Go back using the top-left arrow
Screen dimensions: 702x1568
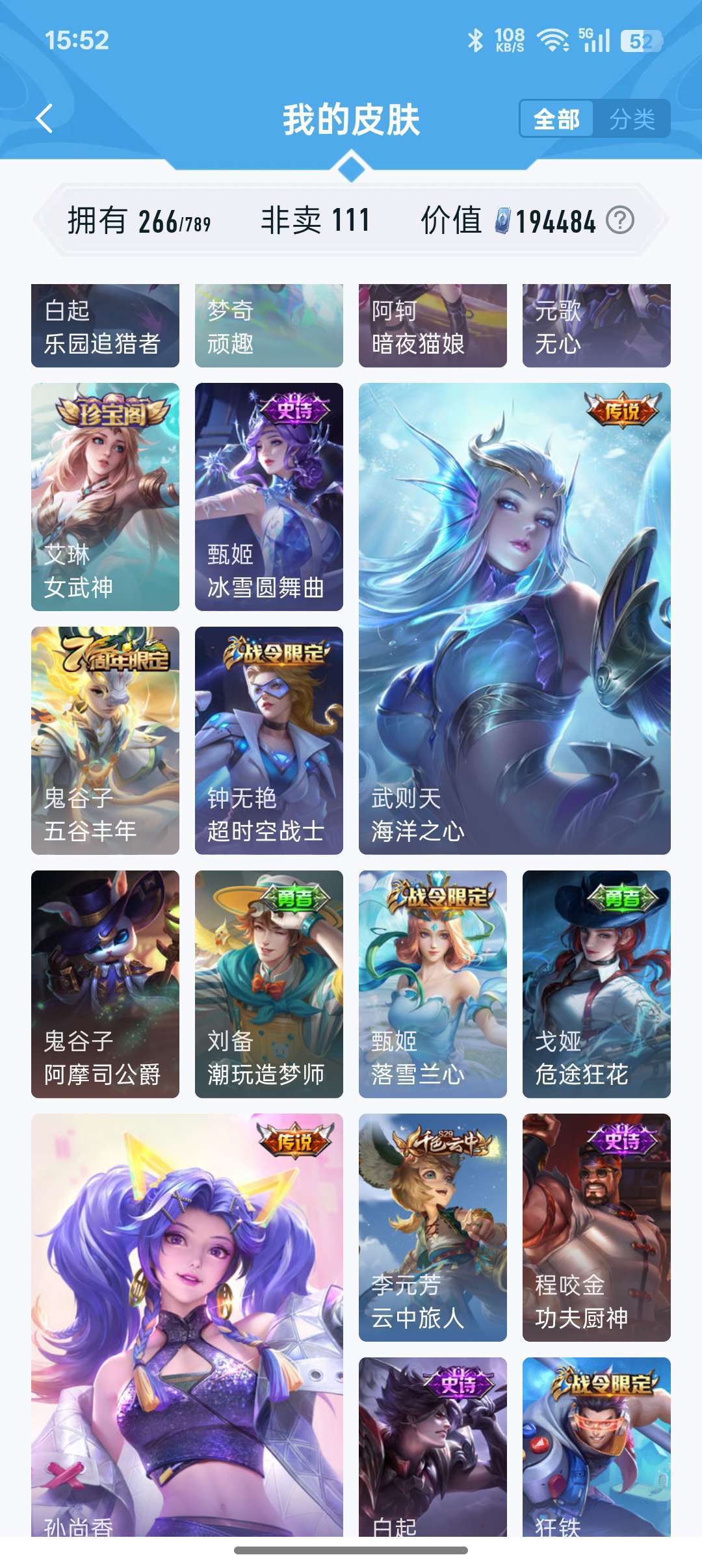pos(44,119)
